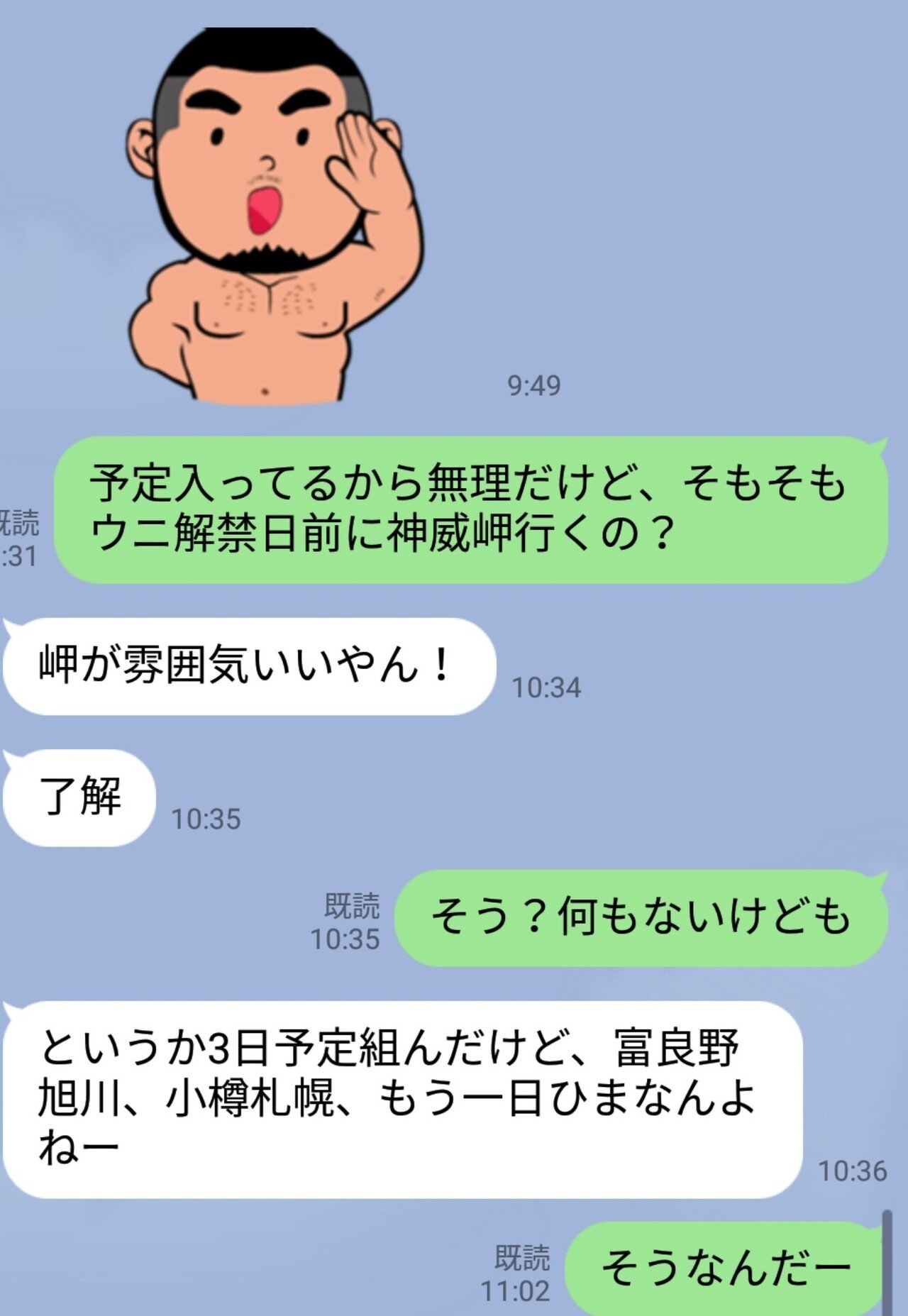Click the sticker character's face
Viewport: 908px width, 1316px height.
pos(262,142)
